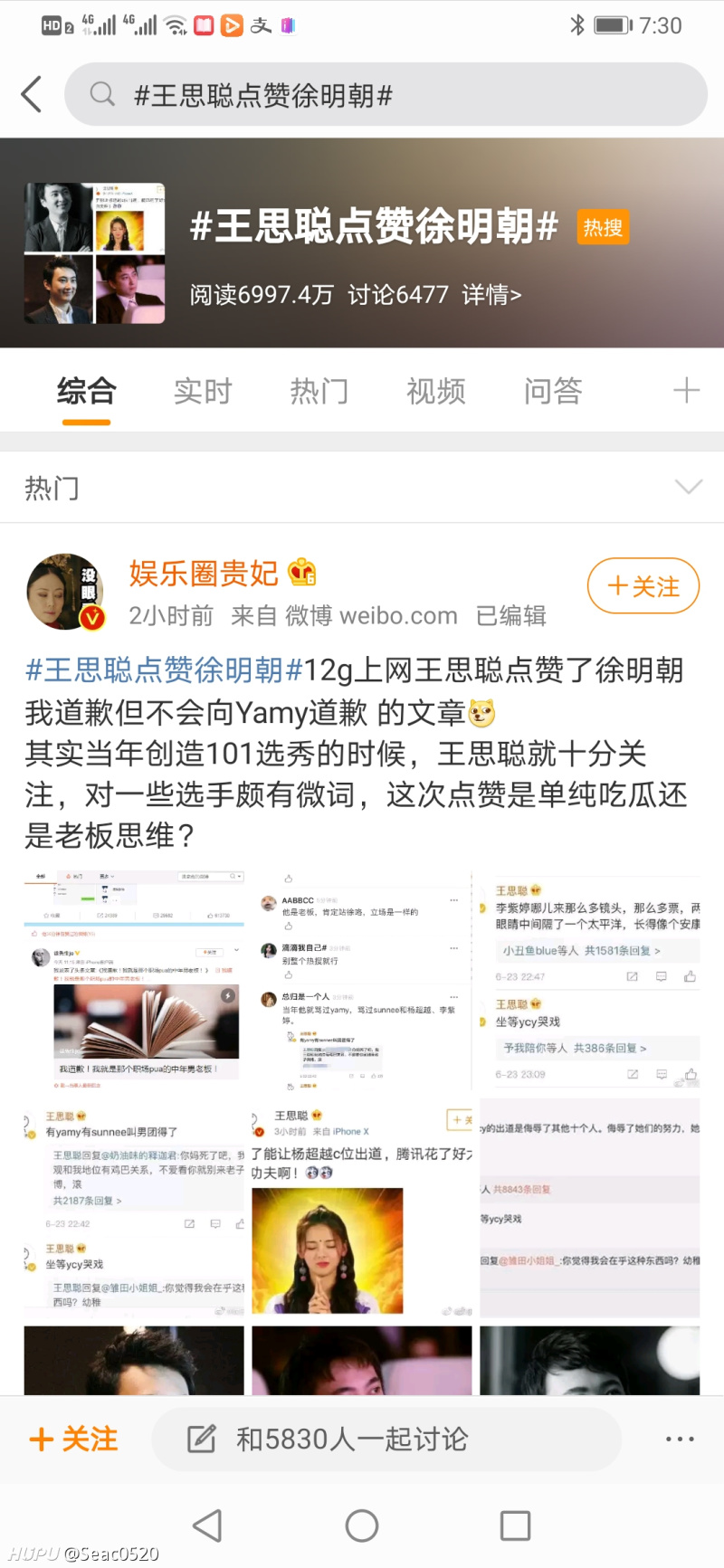724x1568 pixels.
Task: Open the topic 详情> link
Action: [x=491, y=294]
